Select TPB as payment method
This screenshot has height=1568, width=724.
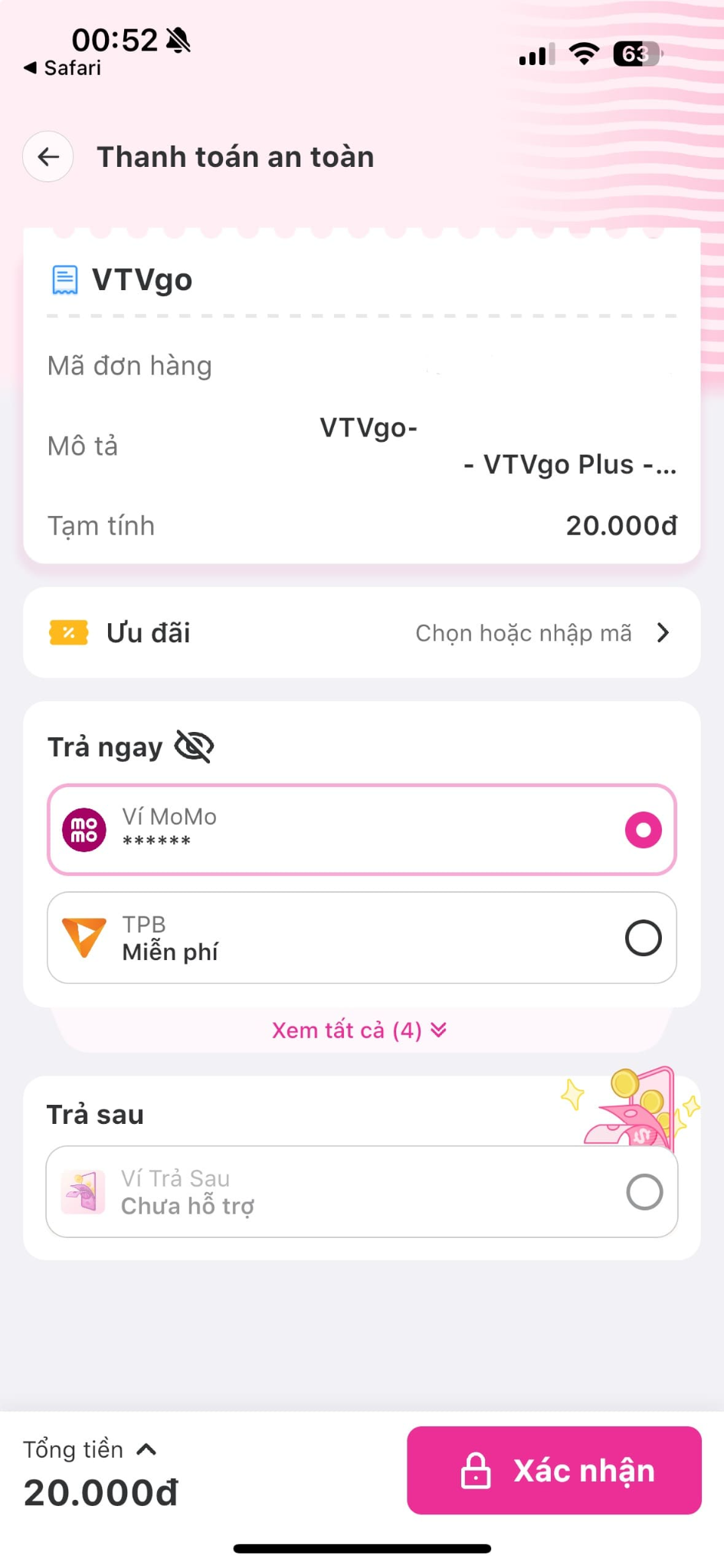coord(644,937)
